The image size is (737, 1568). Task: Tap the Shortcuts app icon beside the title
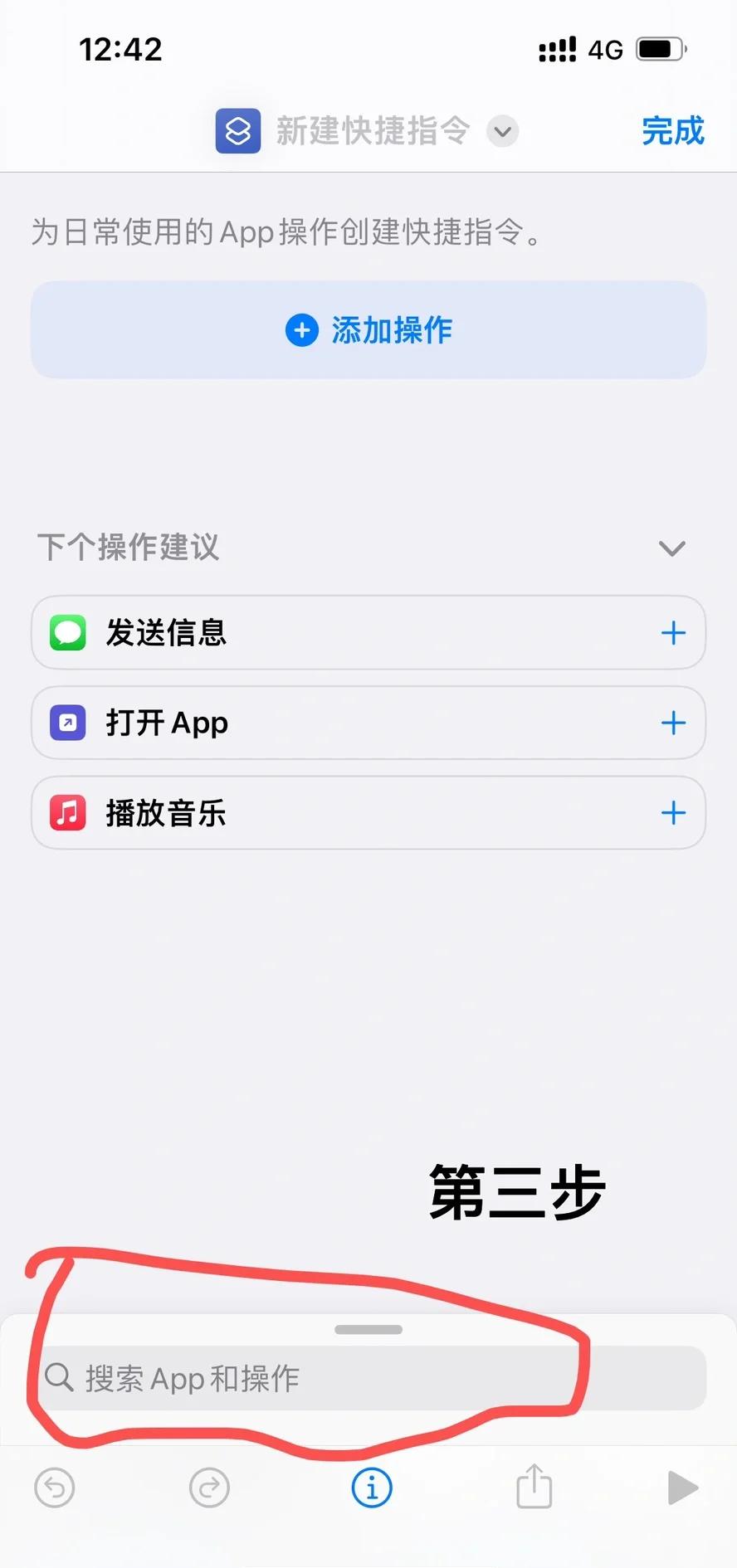[237, 130]
